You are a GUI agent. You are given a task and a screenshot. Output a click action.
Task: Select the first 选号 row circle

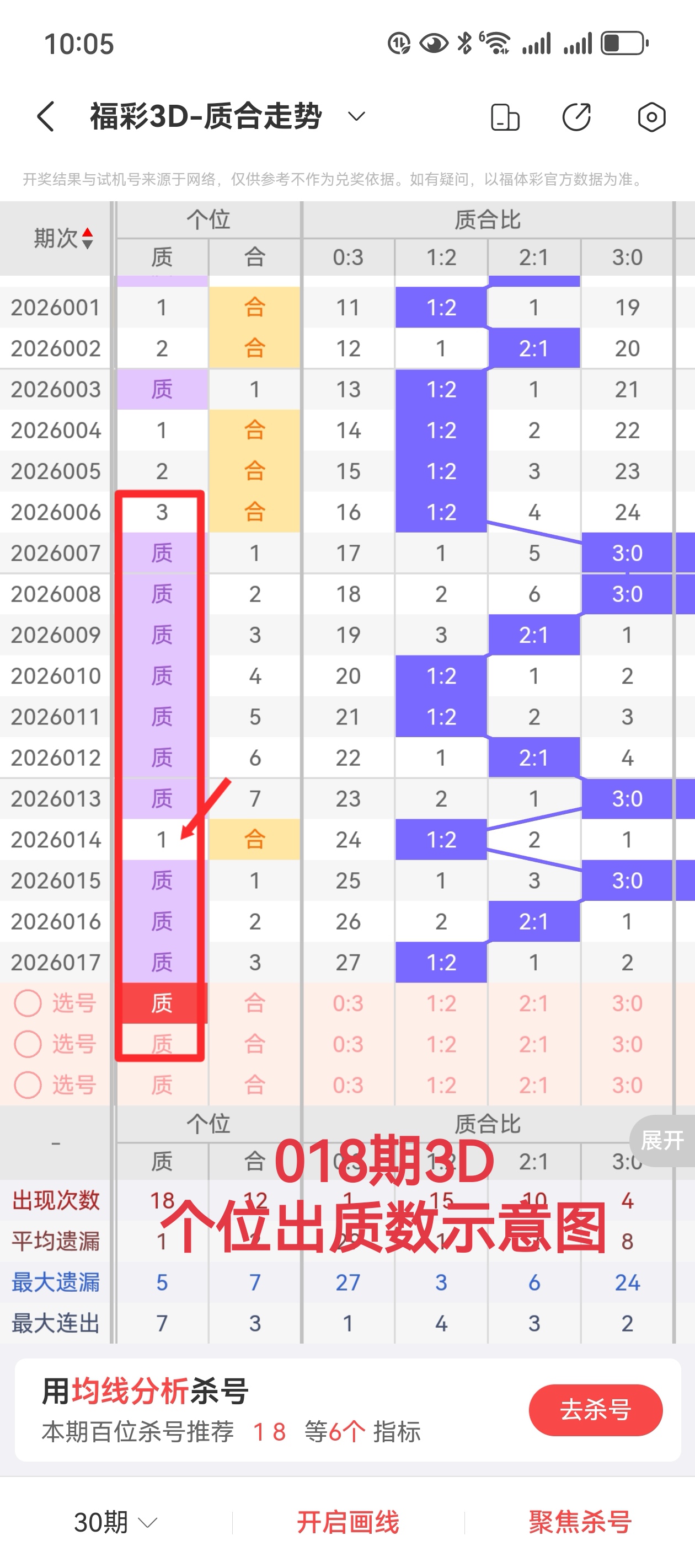point(28,1003)
